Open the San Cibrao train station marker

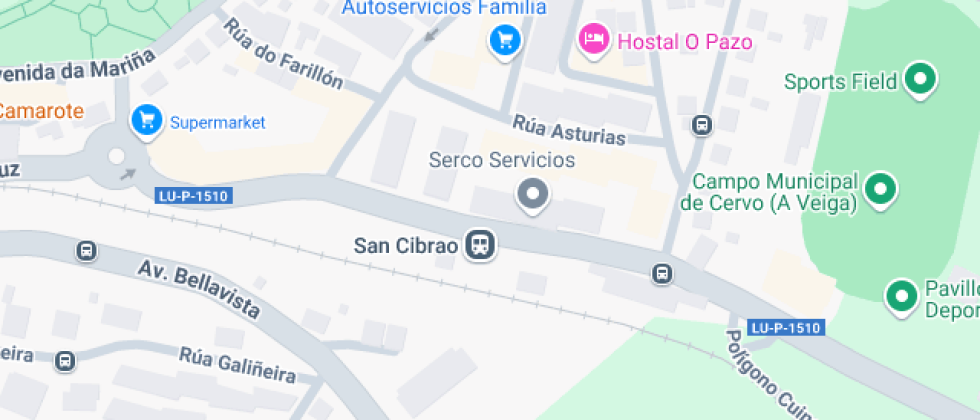tap(481, 245)
